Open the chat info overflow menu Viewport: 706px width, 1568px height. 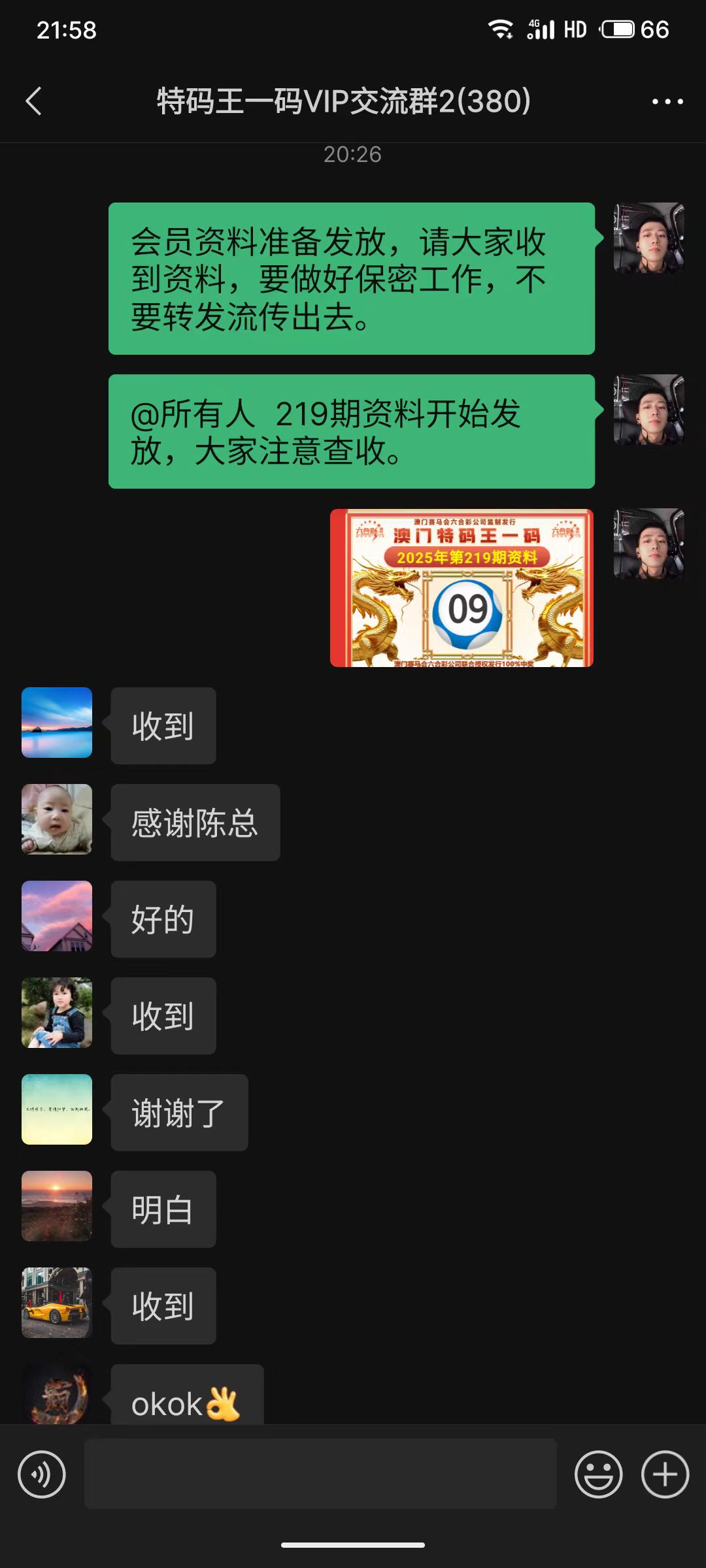click(667, 101)
